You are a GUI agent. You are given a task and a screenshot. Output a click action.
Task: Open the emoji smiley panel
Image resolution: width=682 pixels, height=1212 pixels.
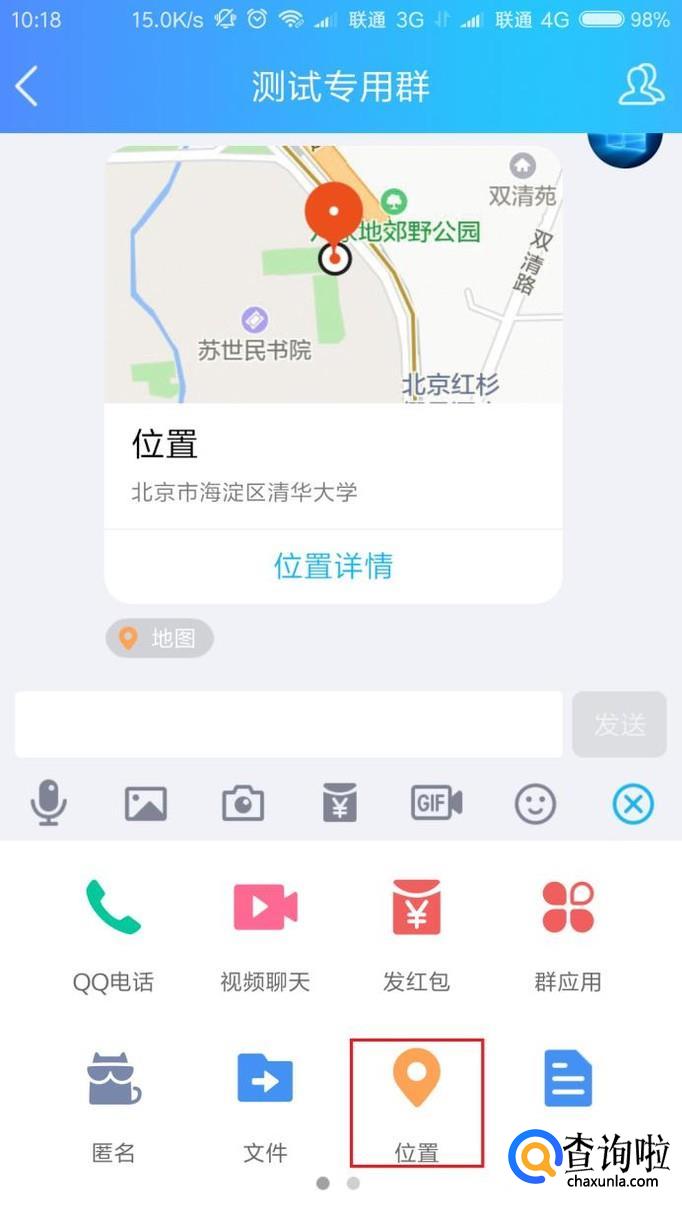click(535, 803)
